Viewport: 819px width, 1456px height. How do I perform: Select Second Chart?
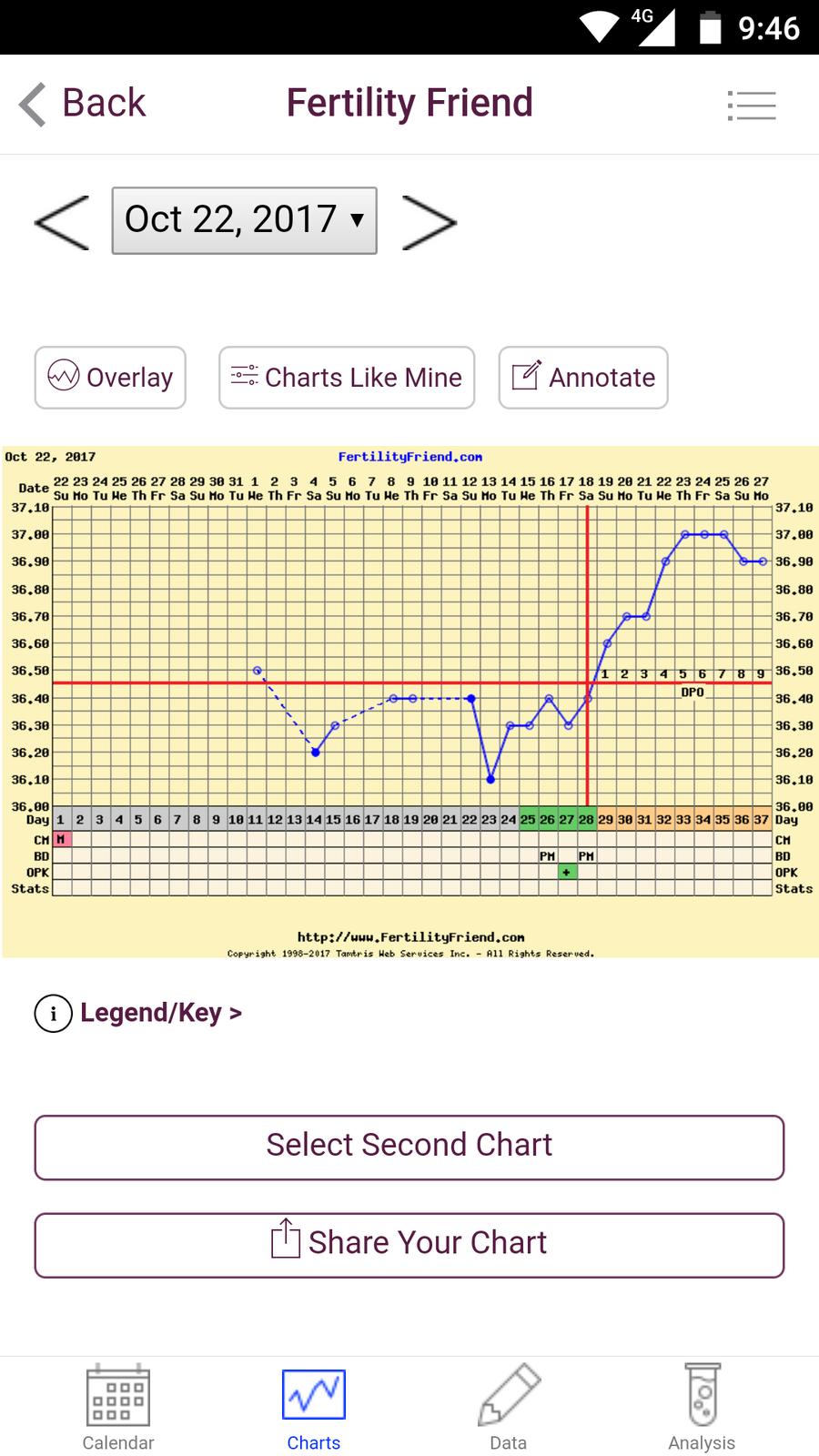click(409, 1147)
